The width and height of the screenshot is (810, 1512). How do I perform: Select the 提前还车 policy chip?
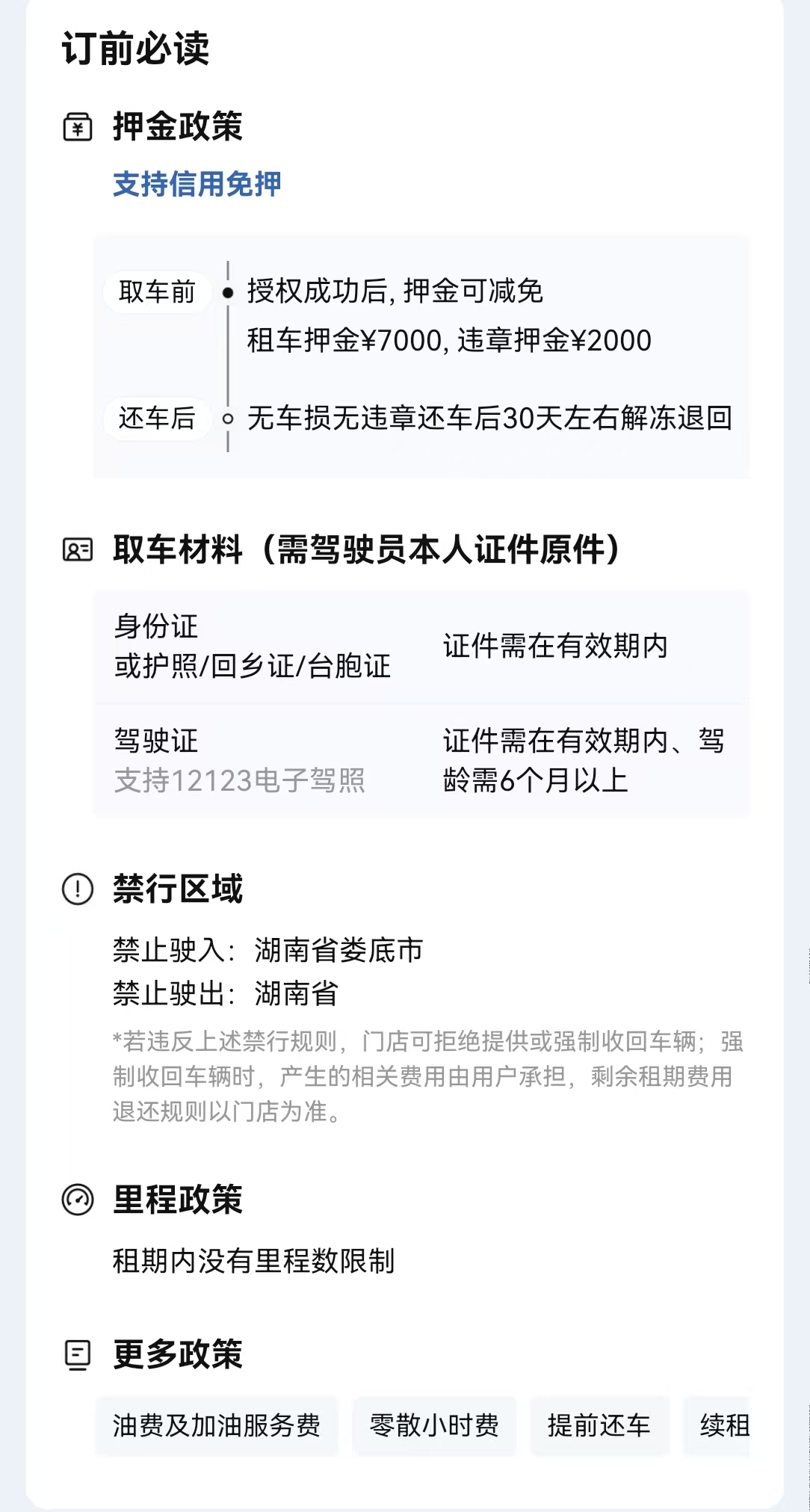click(x=599, y=1425)
